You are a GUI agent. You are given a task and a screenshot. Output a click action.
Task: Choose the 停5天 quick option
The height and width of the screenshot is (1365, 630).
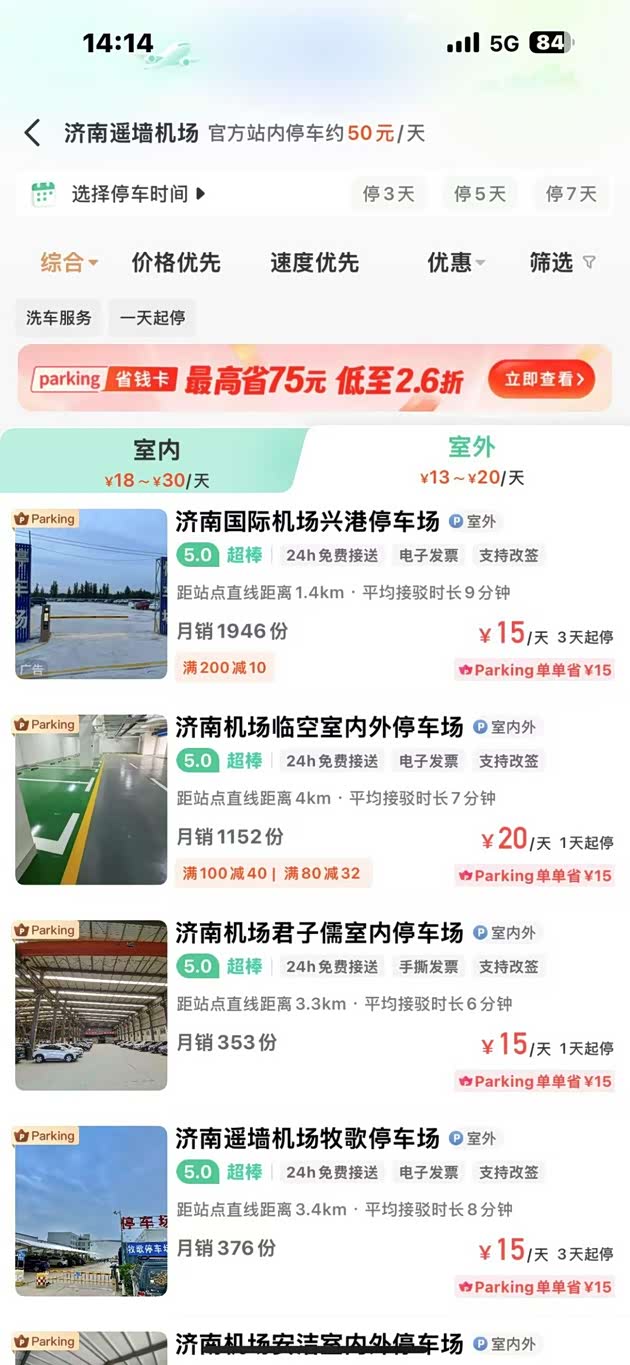(x=480, y=194)
